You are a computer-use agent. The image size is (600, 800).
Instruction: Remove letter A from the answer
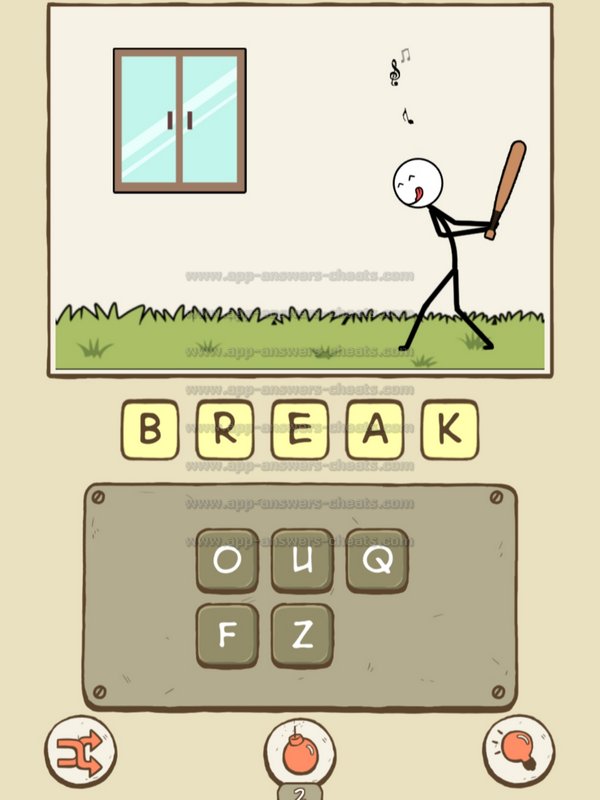click(375, 430)
